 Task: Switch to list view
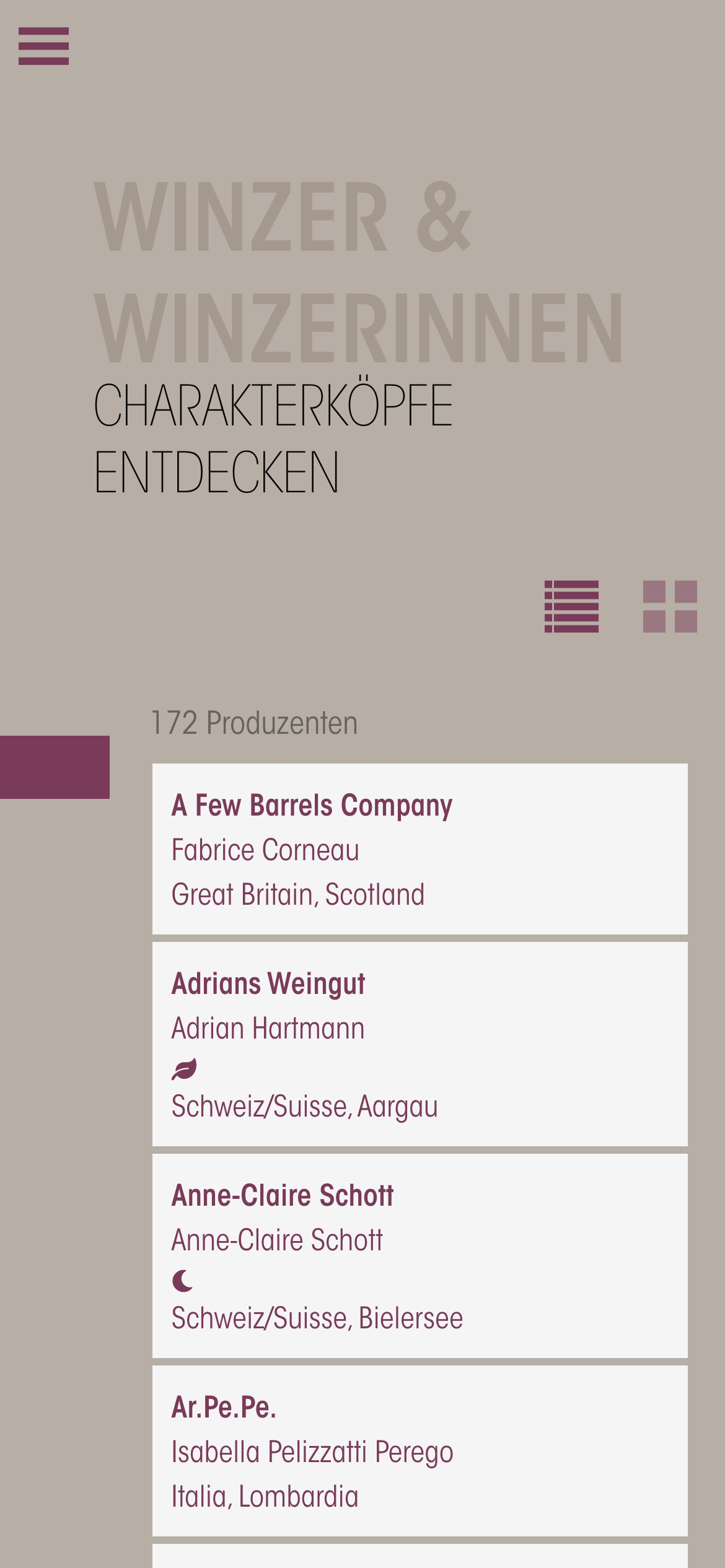(571, 606)
